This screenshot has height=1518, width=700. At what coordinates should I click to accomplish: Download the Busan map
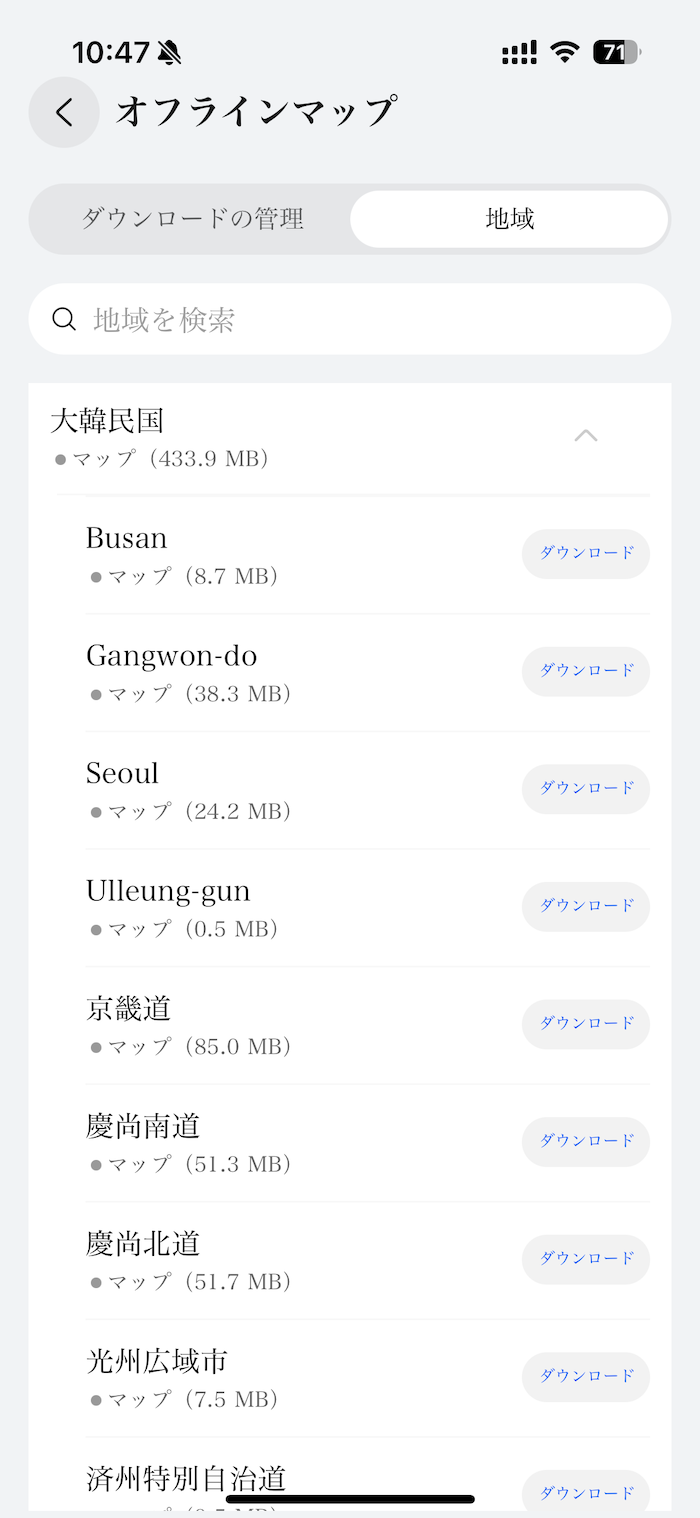click(586, 554)
